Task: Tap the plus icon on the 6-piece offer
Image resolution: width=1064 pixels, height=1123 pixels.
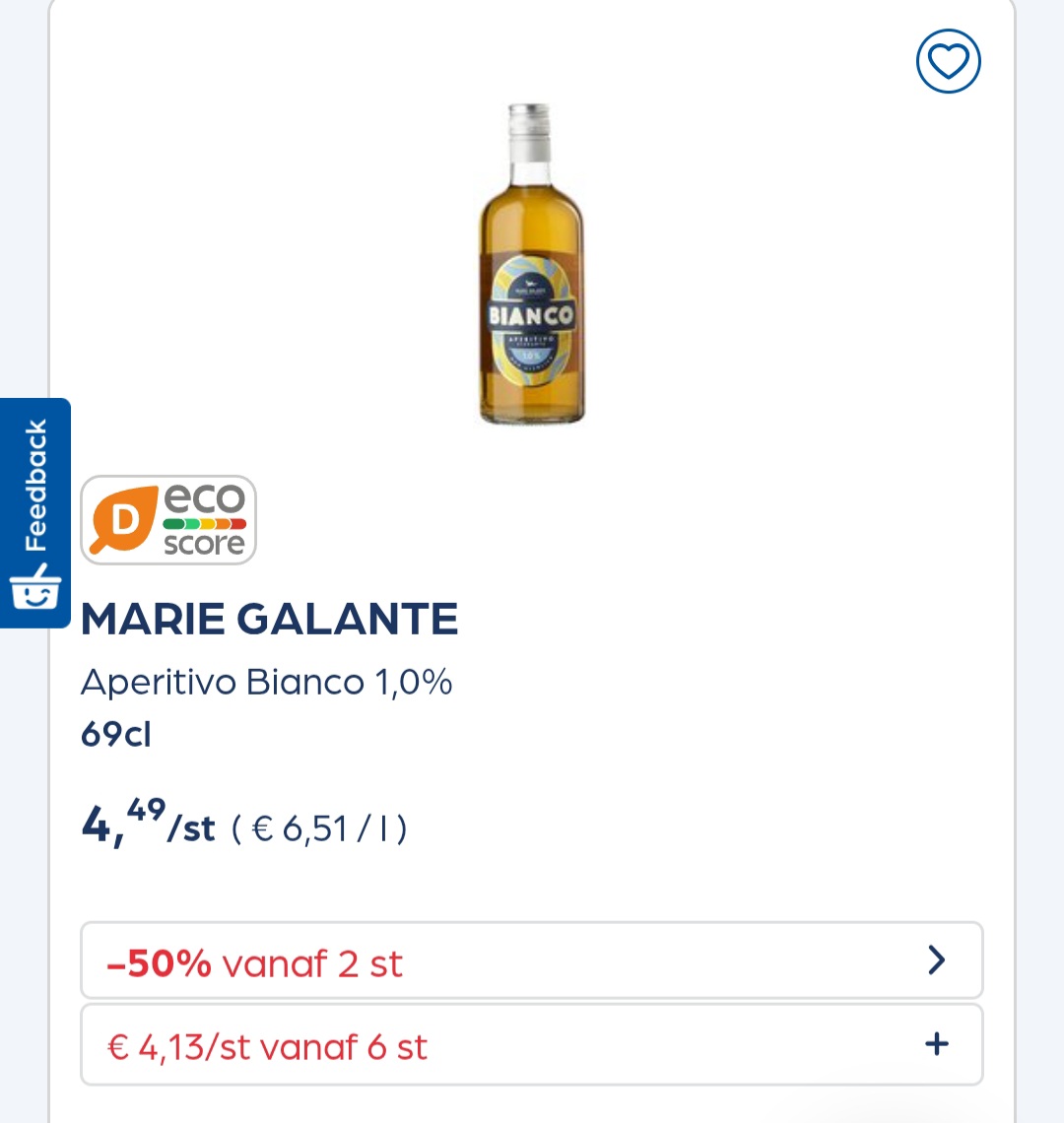Action: [937, 1044]
